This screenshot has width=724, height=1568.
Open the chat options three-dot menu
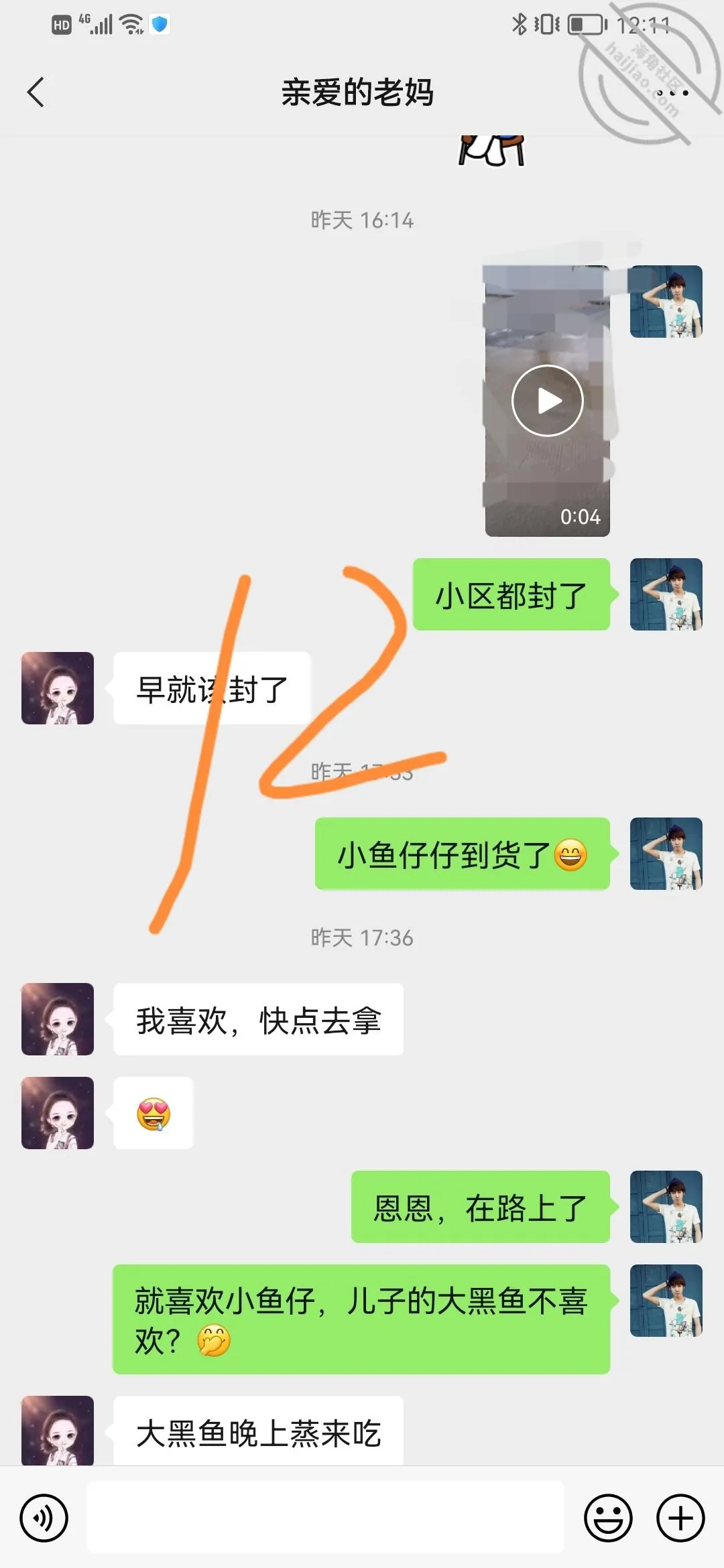[672, 92]
